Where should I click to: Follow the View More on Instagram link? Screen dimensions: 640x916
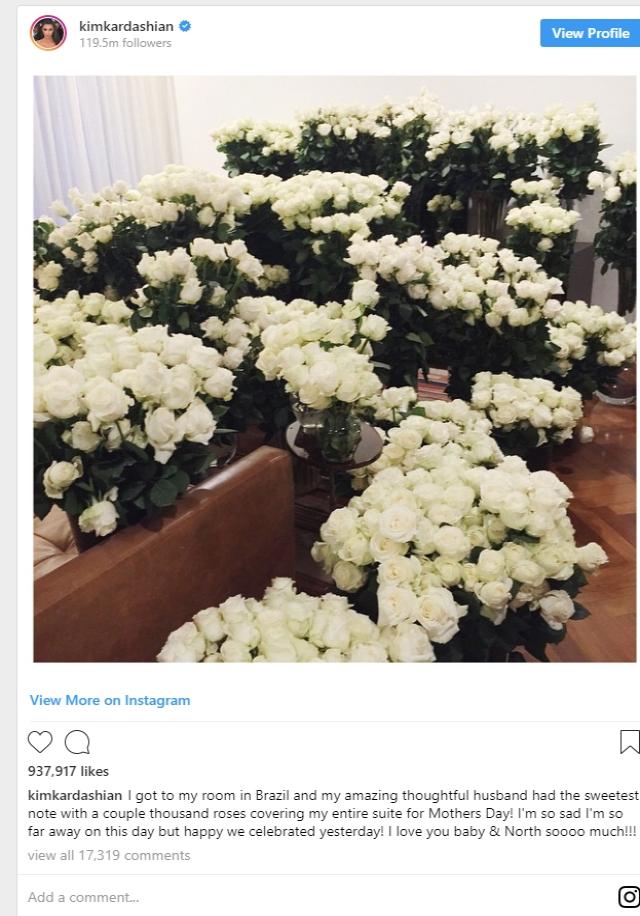click(x=110, y=700)
